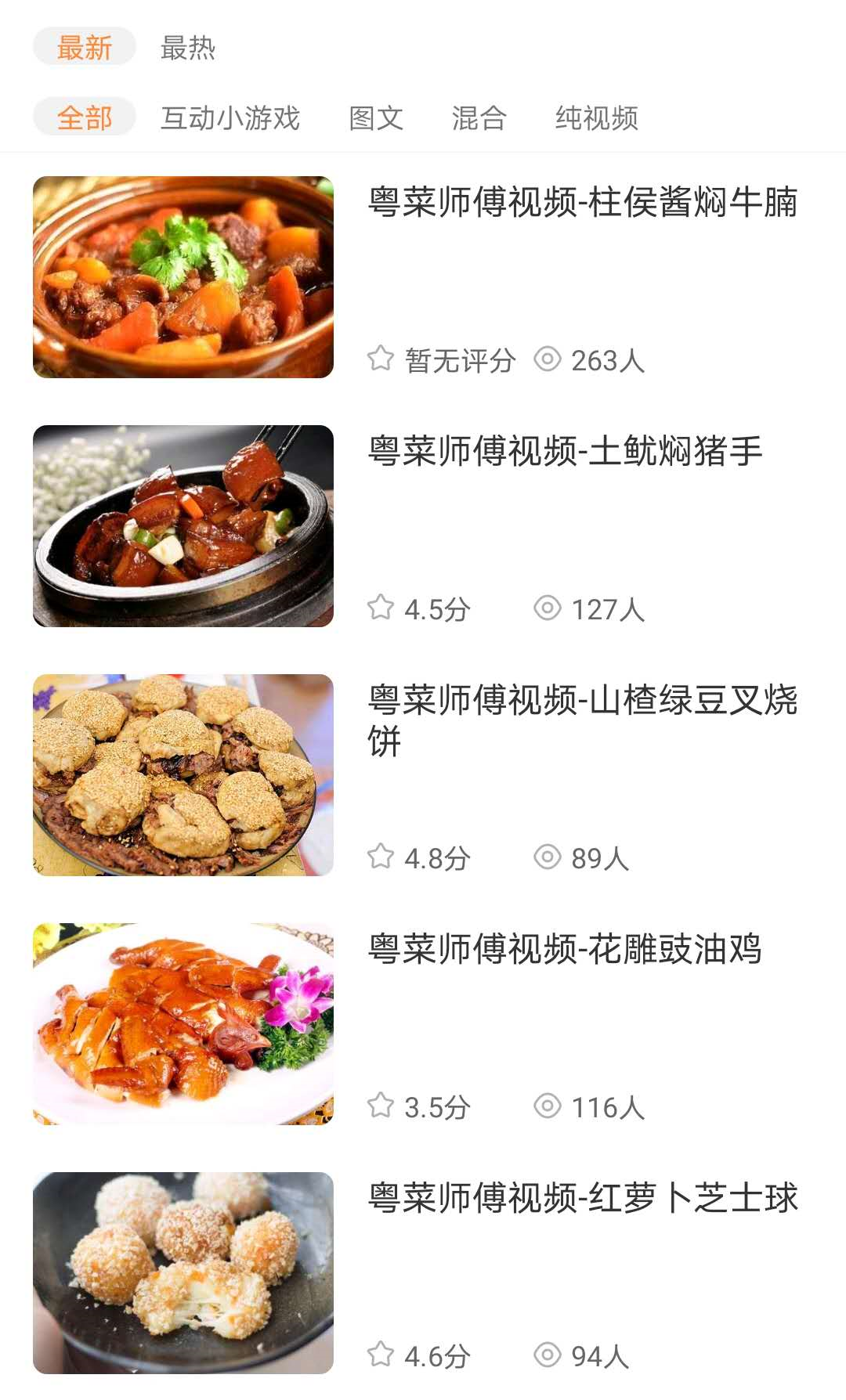The width and height of the screenshot is (846, 1400).
Task: Open 粤菜师傅视频-花雕豉油鸡
Action: tap(565, 950)
